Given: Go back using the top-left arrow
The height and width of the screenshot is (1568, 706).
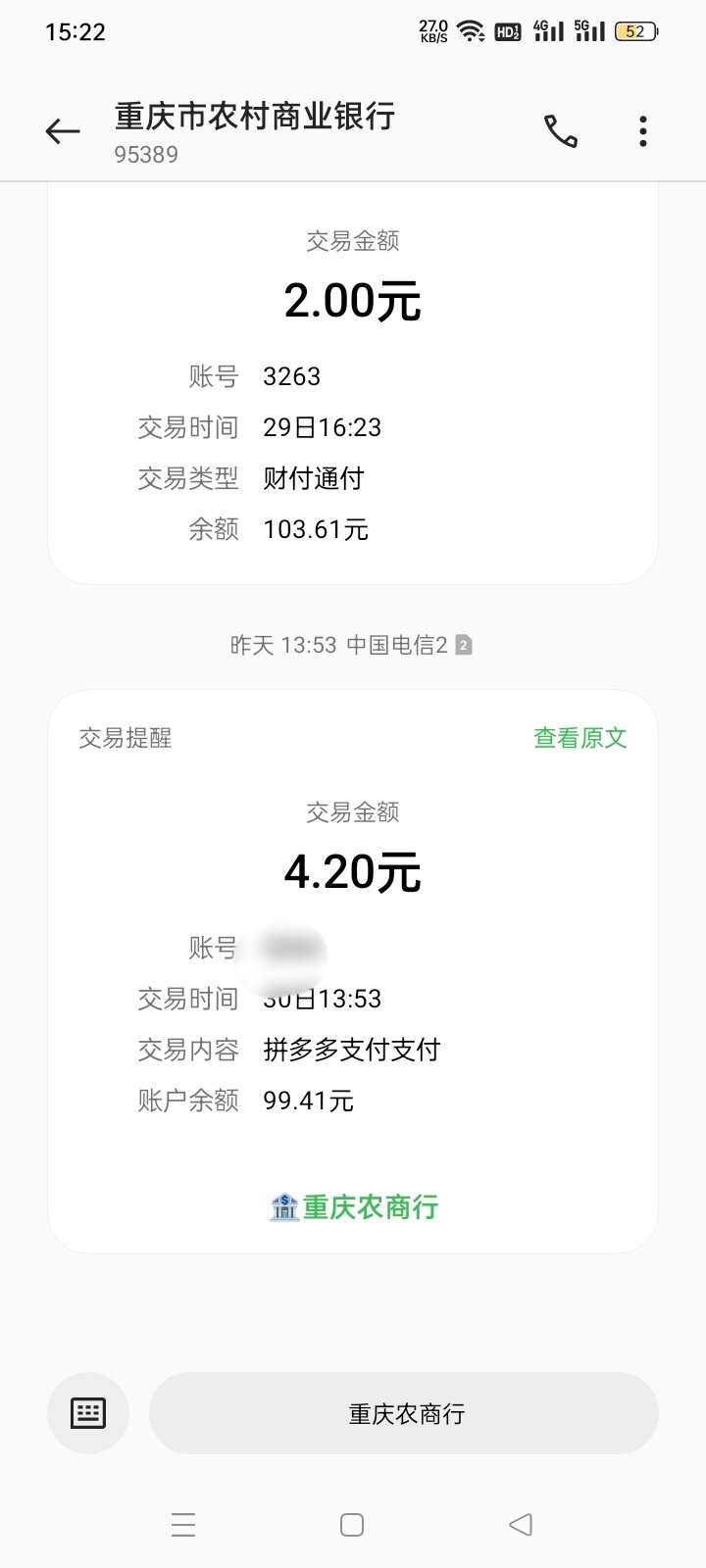Looking at the screenshot, I should [x=63, y=131].
